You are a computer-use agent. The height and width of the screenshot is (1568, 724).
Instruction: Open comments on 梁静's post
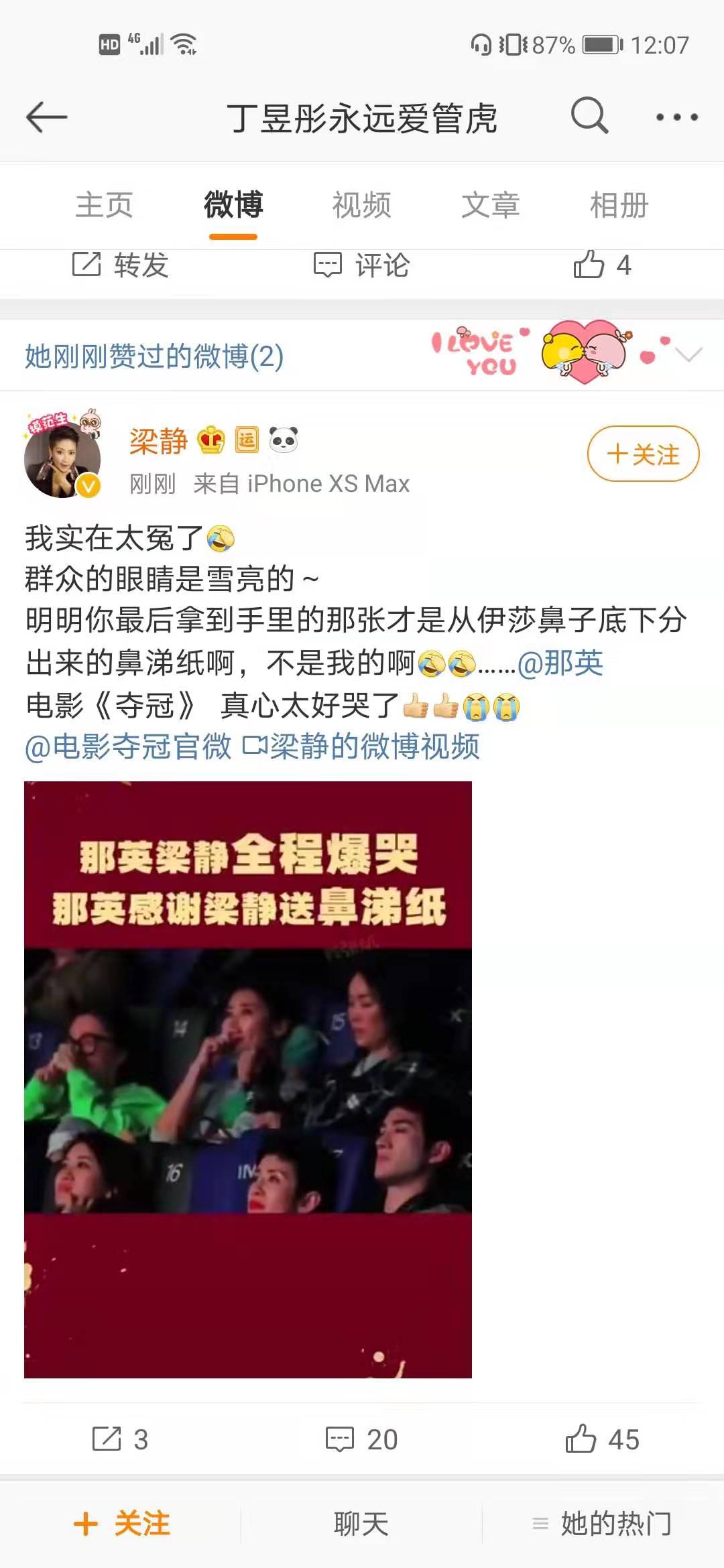(362, 1439)
